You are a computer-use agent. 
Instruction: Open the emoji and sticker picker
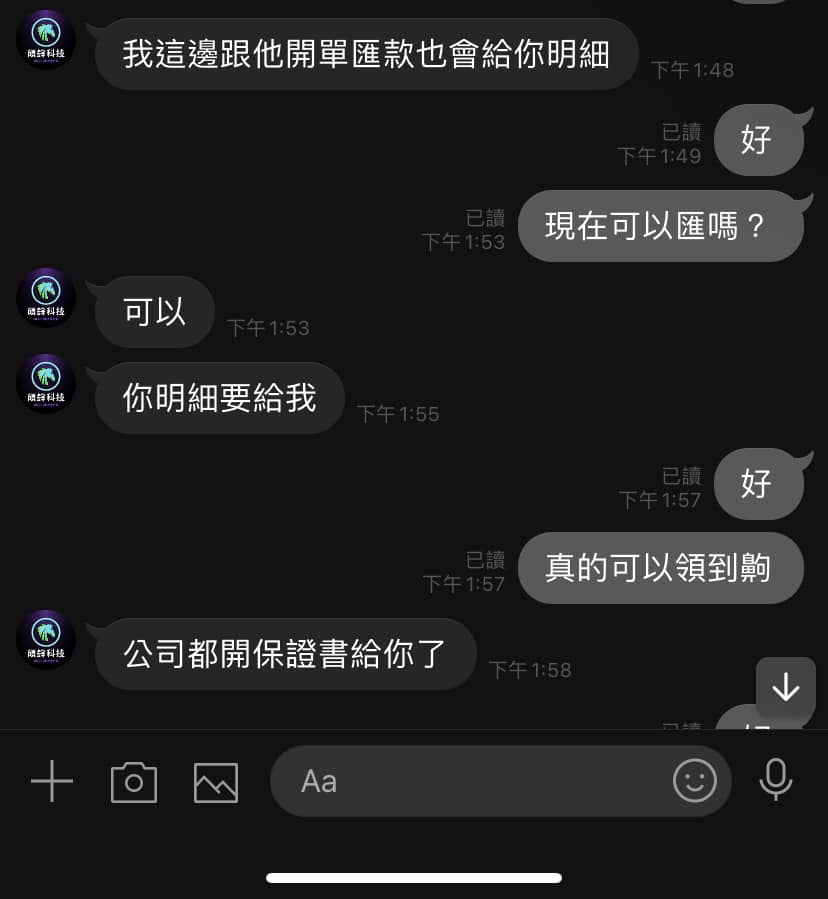click(695, 781)
